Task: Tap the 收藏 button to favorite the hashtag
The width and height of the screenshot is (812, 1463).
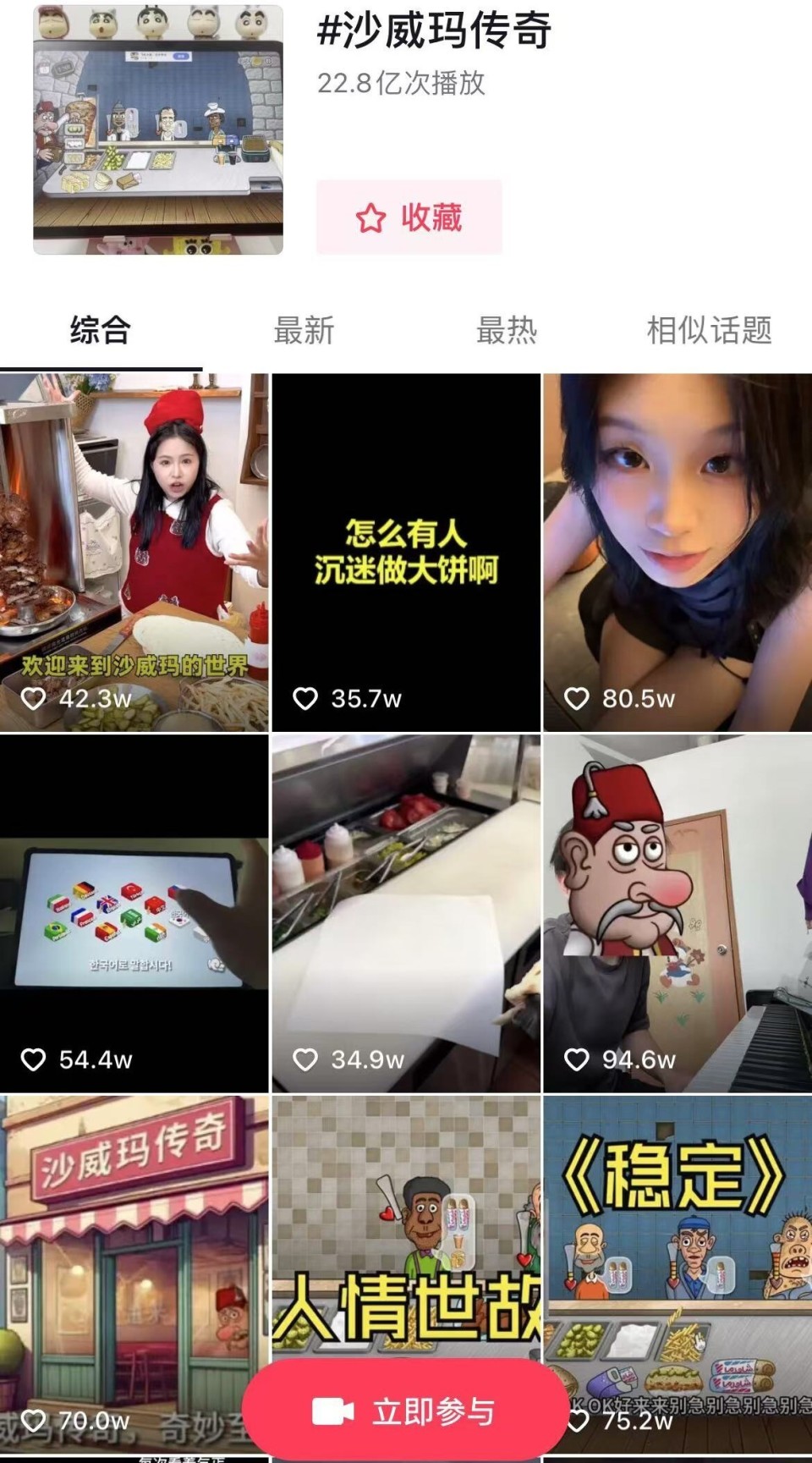Action: coord(408,218)
